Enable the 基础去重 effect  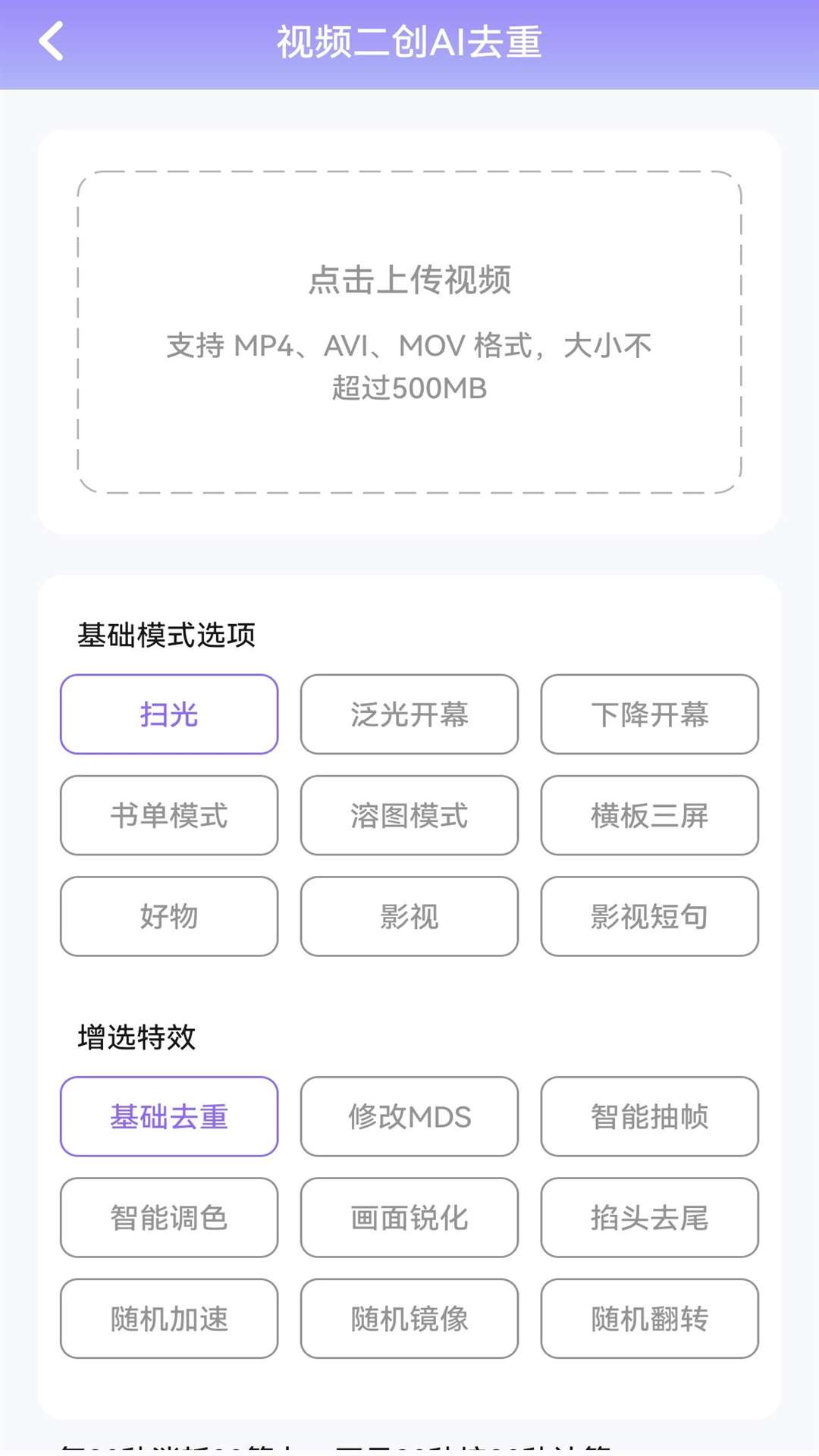pyautogui.click(x=168, y=1116)
